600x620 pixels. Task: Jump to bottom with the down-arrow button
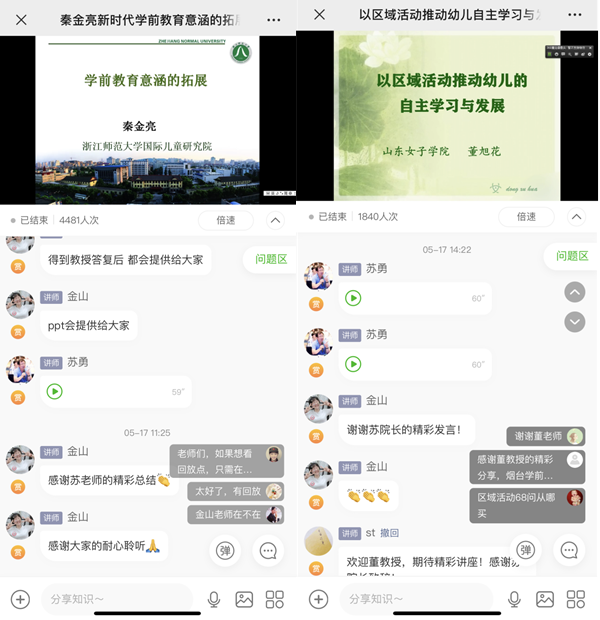point(574,321)
